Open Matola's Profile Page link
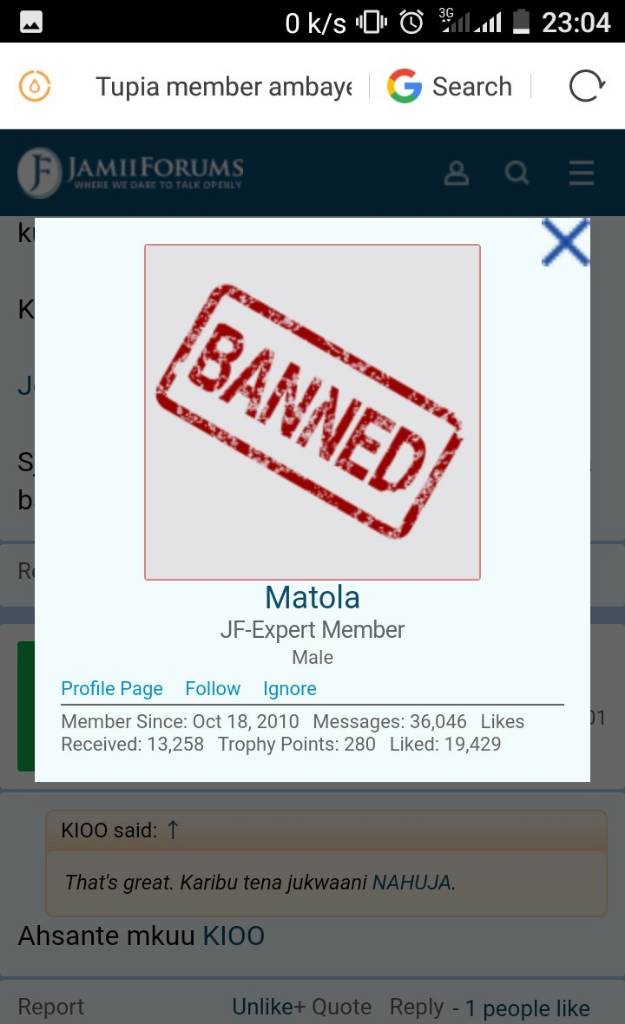 [112, 688]
